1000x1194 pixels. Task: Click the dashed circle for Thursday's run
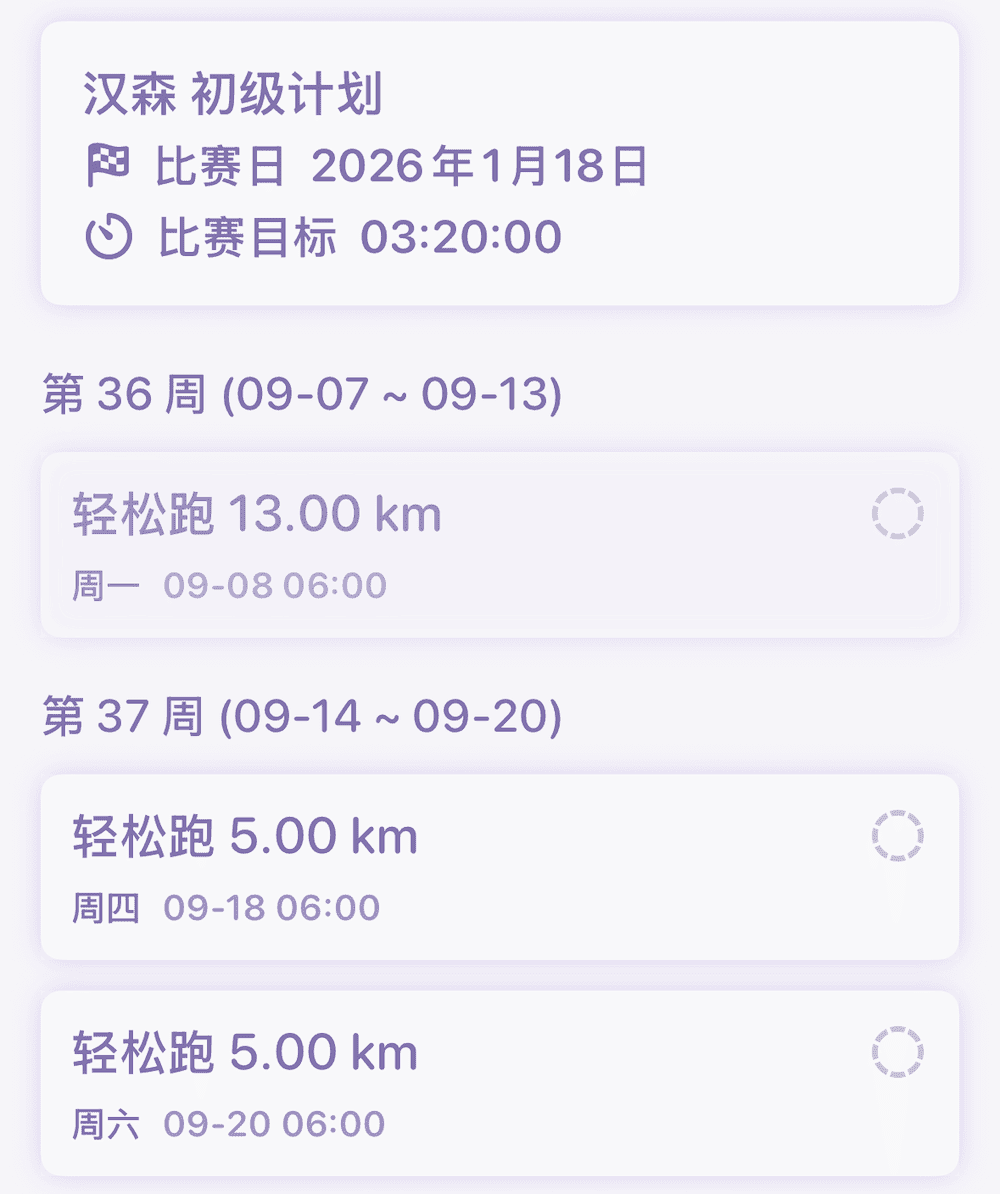click(897, 834)
